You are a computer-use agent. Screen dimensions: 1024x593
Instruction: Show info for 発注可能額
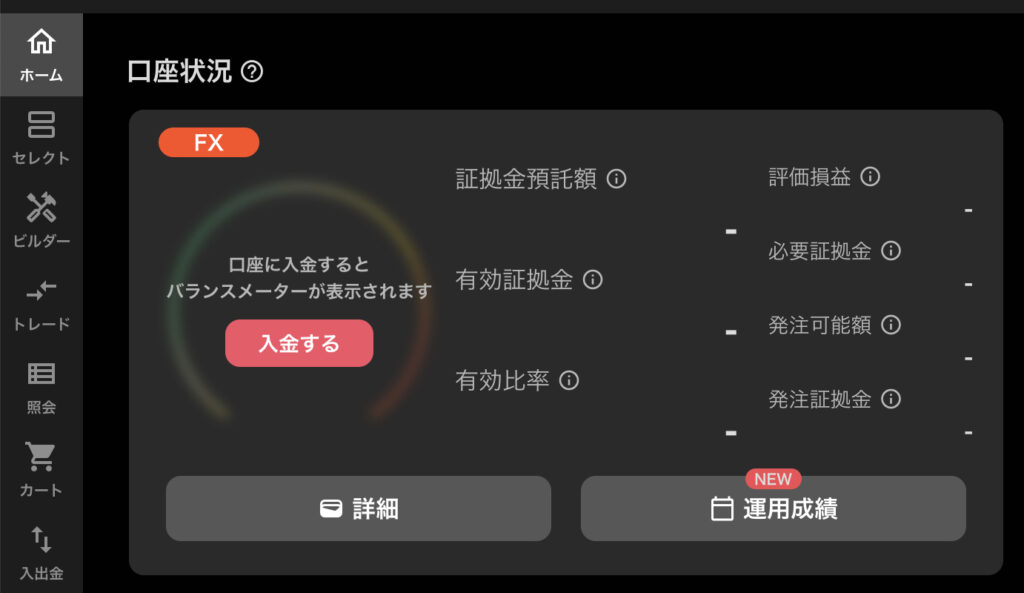point(890,325)
